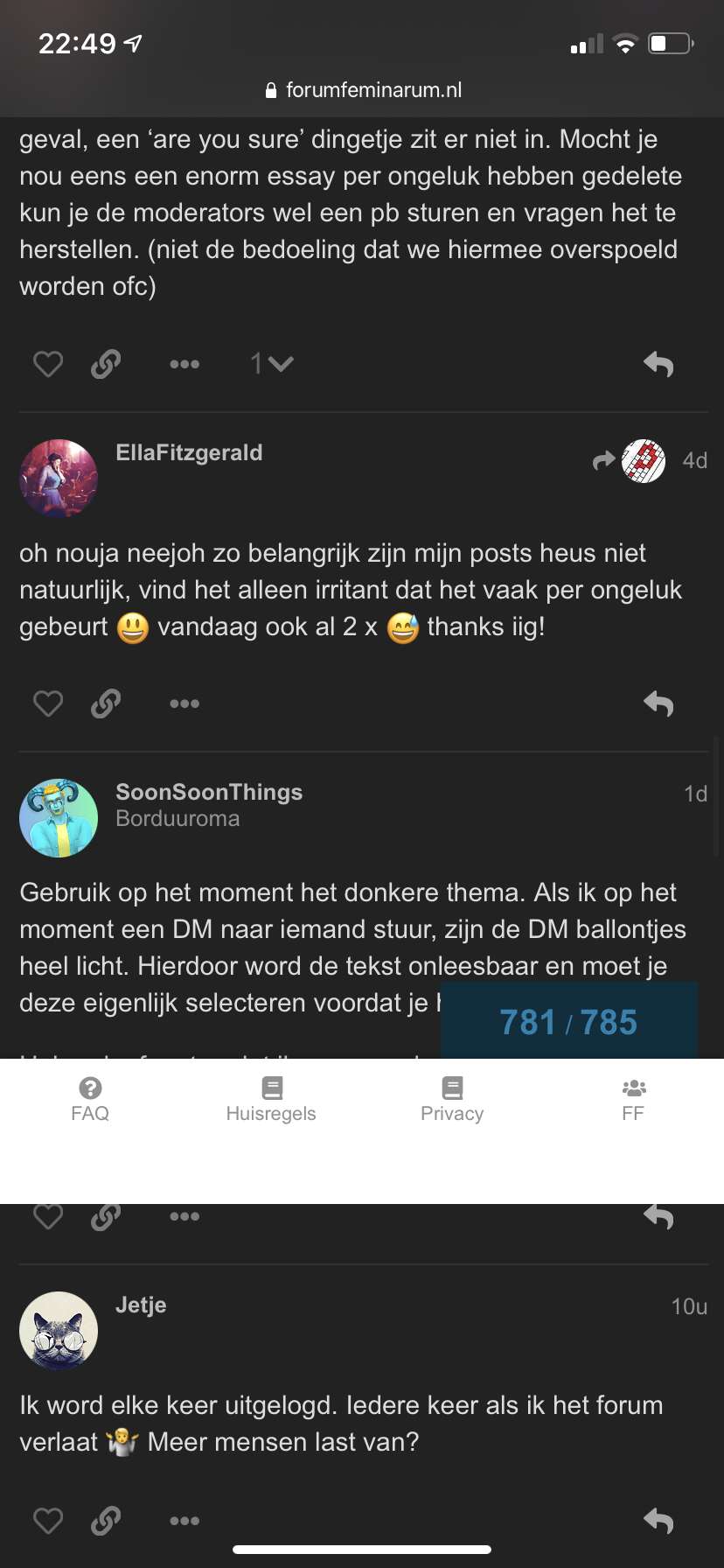Like EllaFitzgerald's post
The image size is (724, 1568).
pos(48,703)
